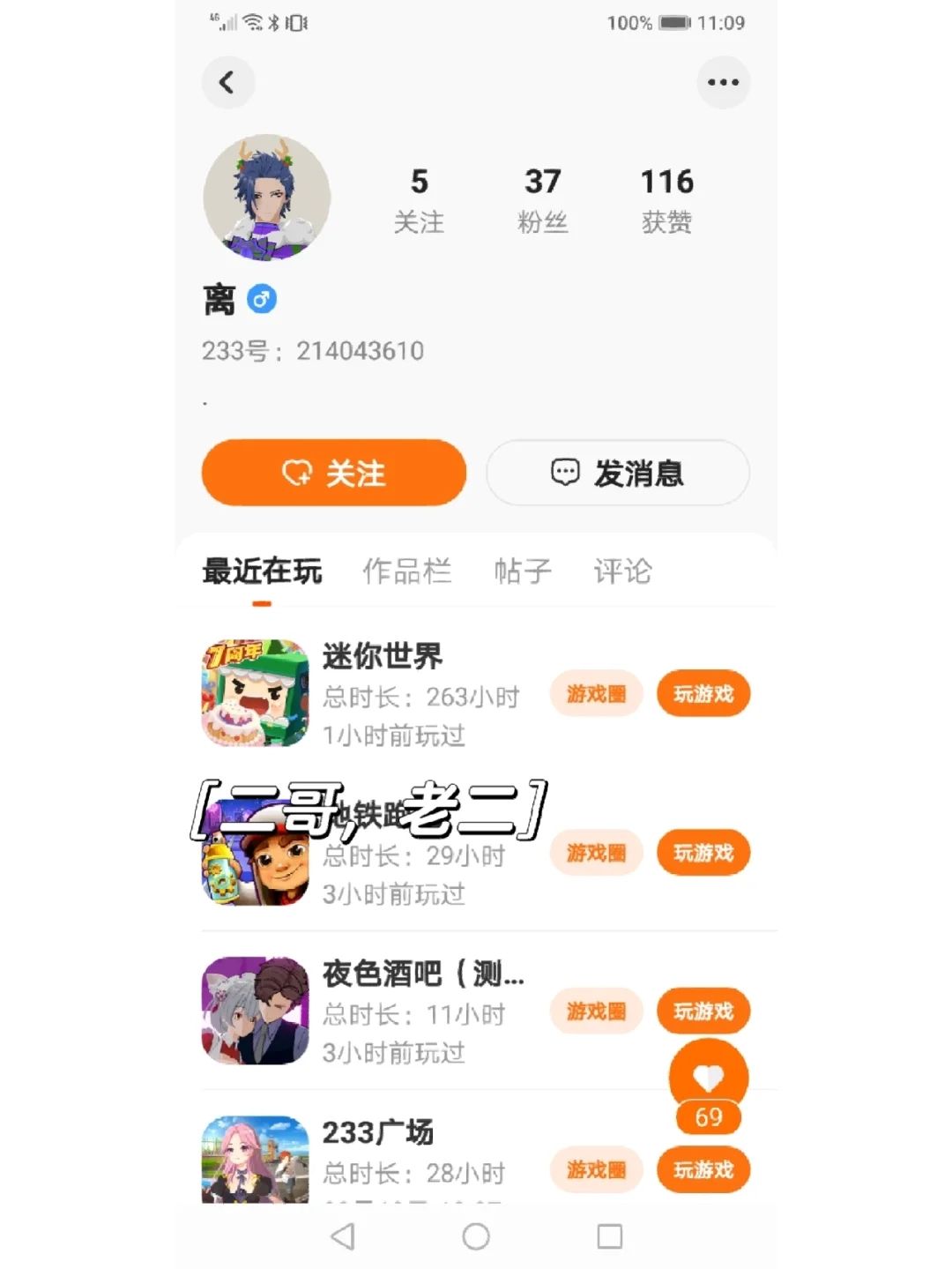Open the user's profile avatar
The height and width of the screenshot is (1269, 952).
pyautogui.click(x=266, y=198)
